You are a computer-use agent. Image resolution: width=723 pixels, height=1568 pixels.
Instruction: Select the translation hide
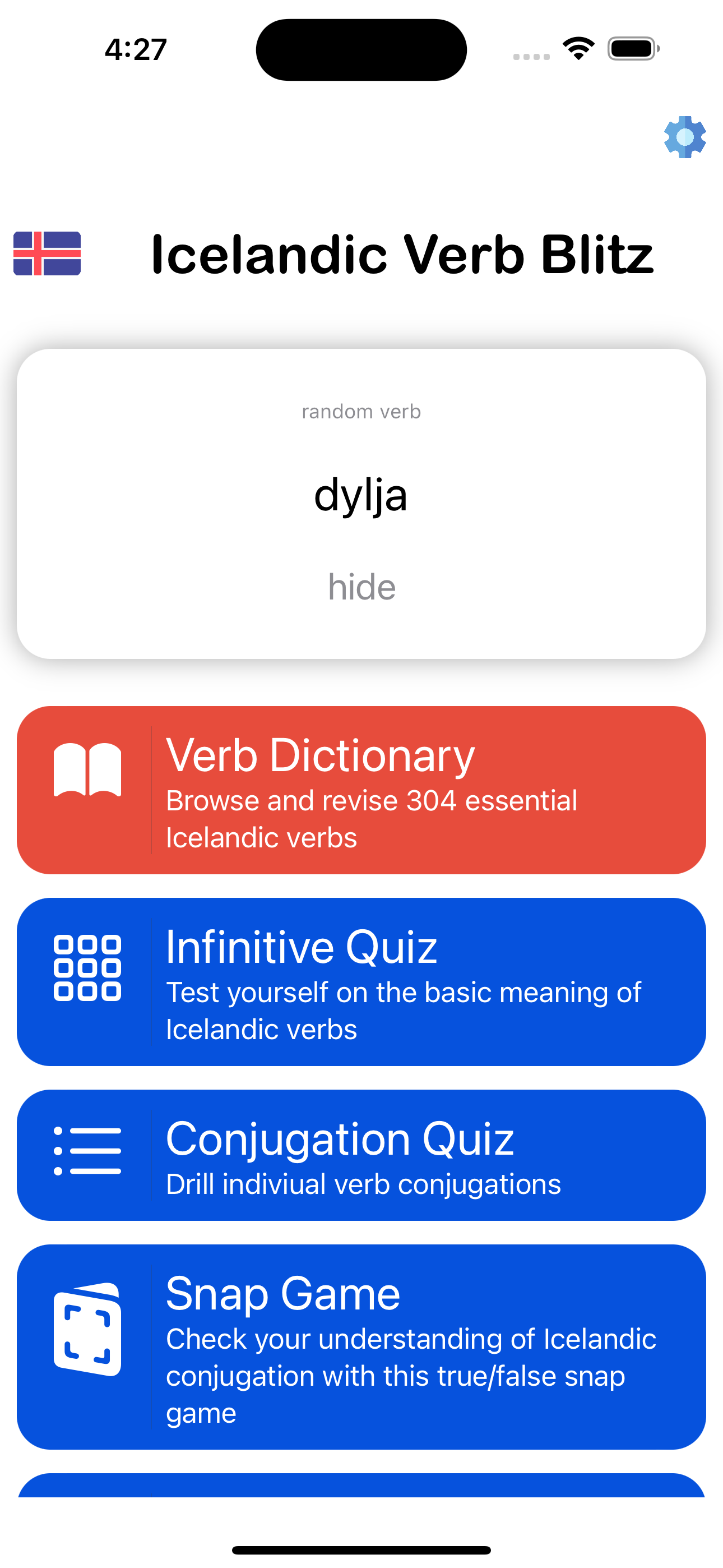tap(361, 586)
